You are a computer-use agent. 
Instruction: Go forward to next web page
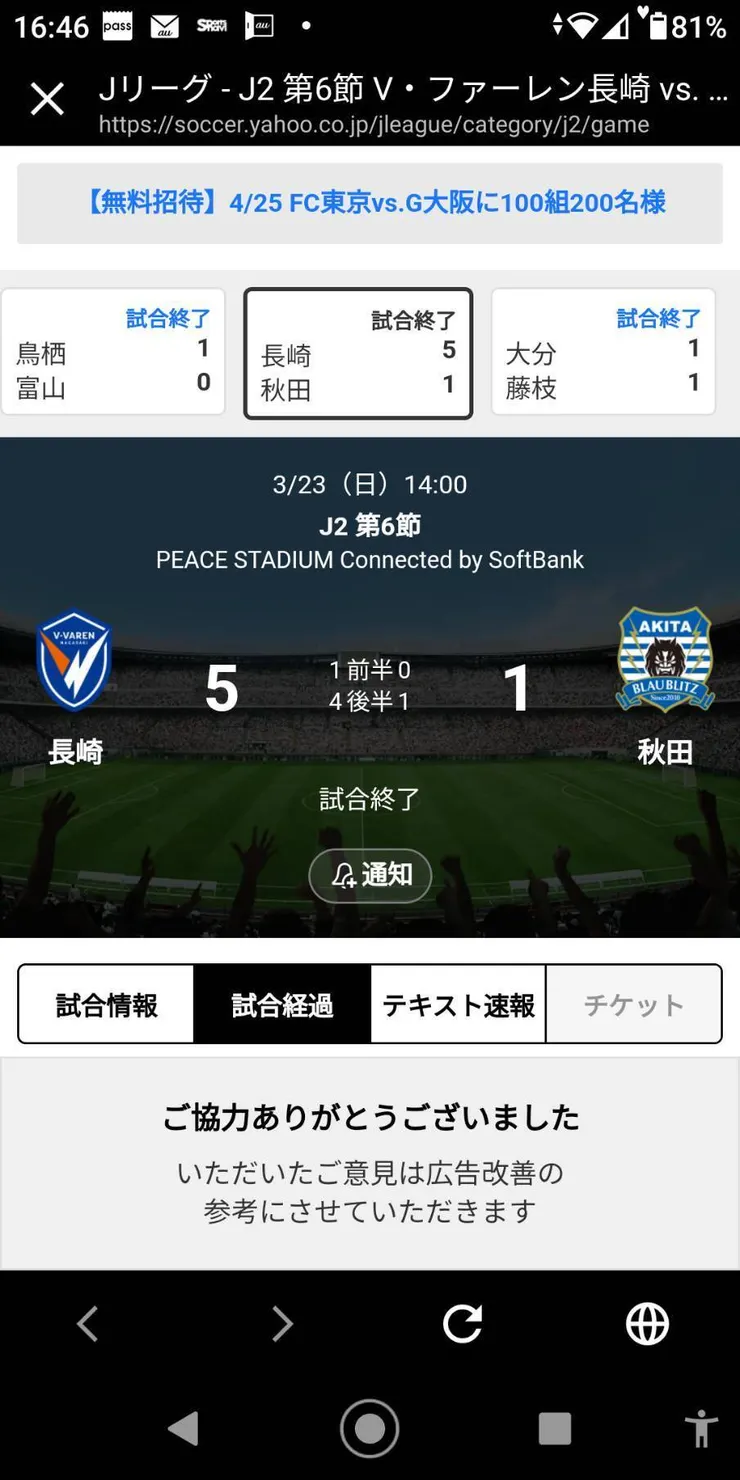pos(282,1324)
